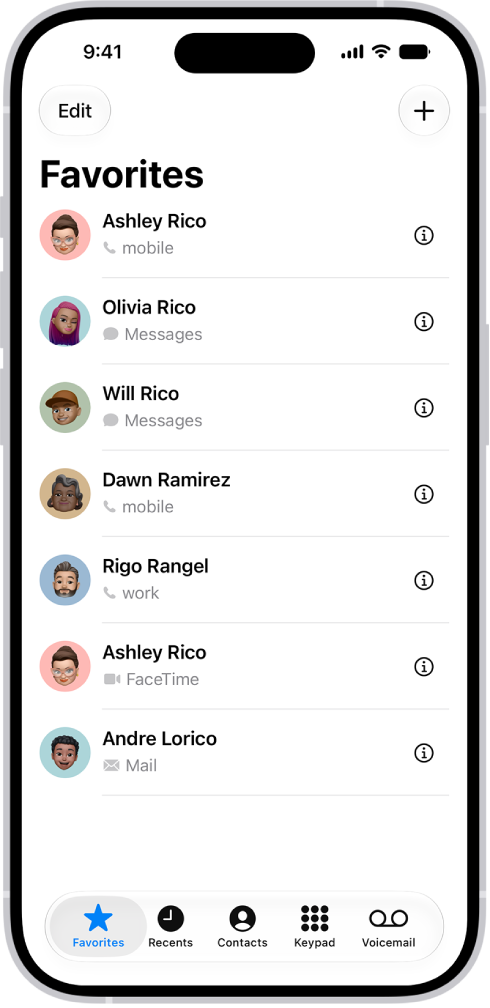Open info for Rigo Rangel
490x1008 pixels.
(x=423, y=580)
